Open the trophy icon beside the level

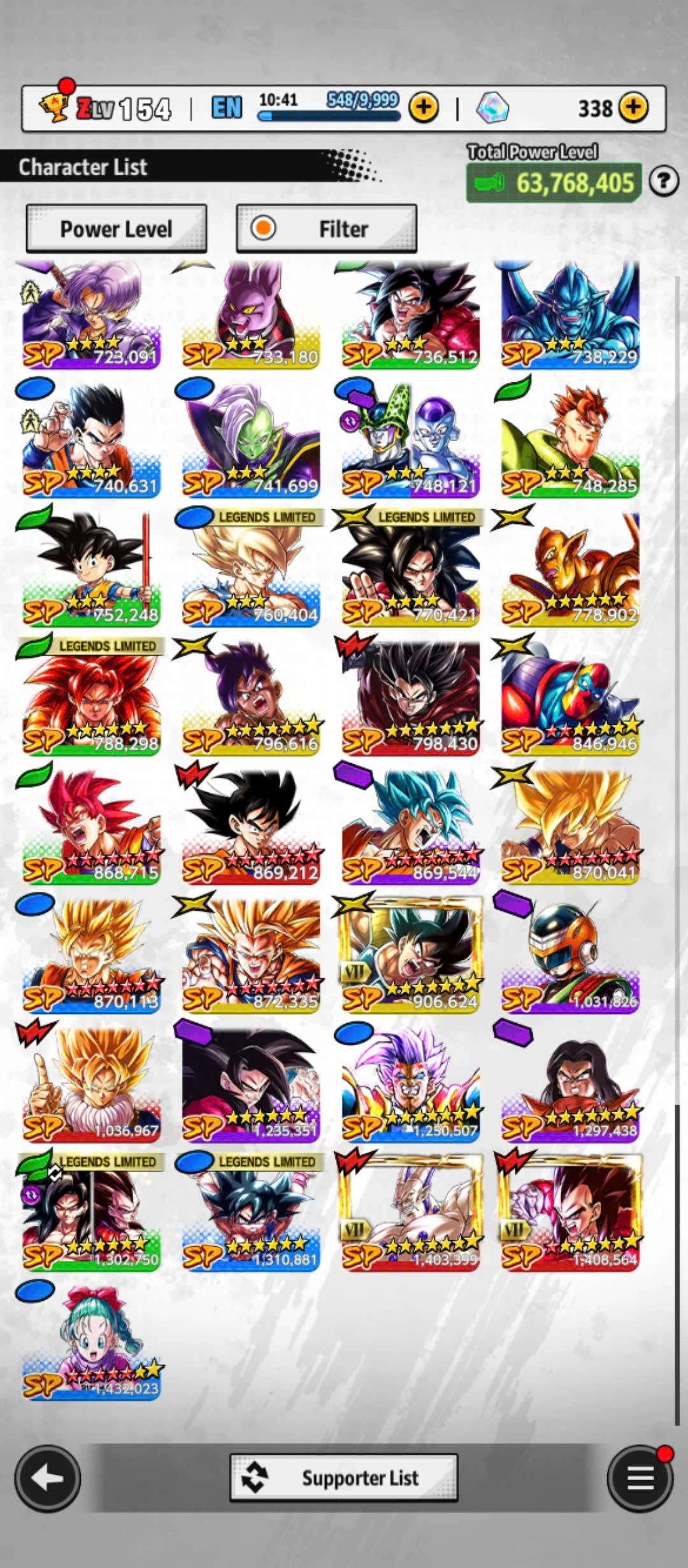pos(55,106)
